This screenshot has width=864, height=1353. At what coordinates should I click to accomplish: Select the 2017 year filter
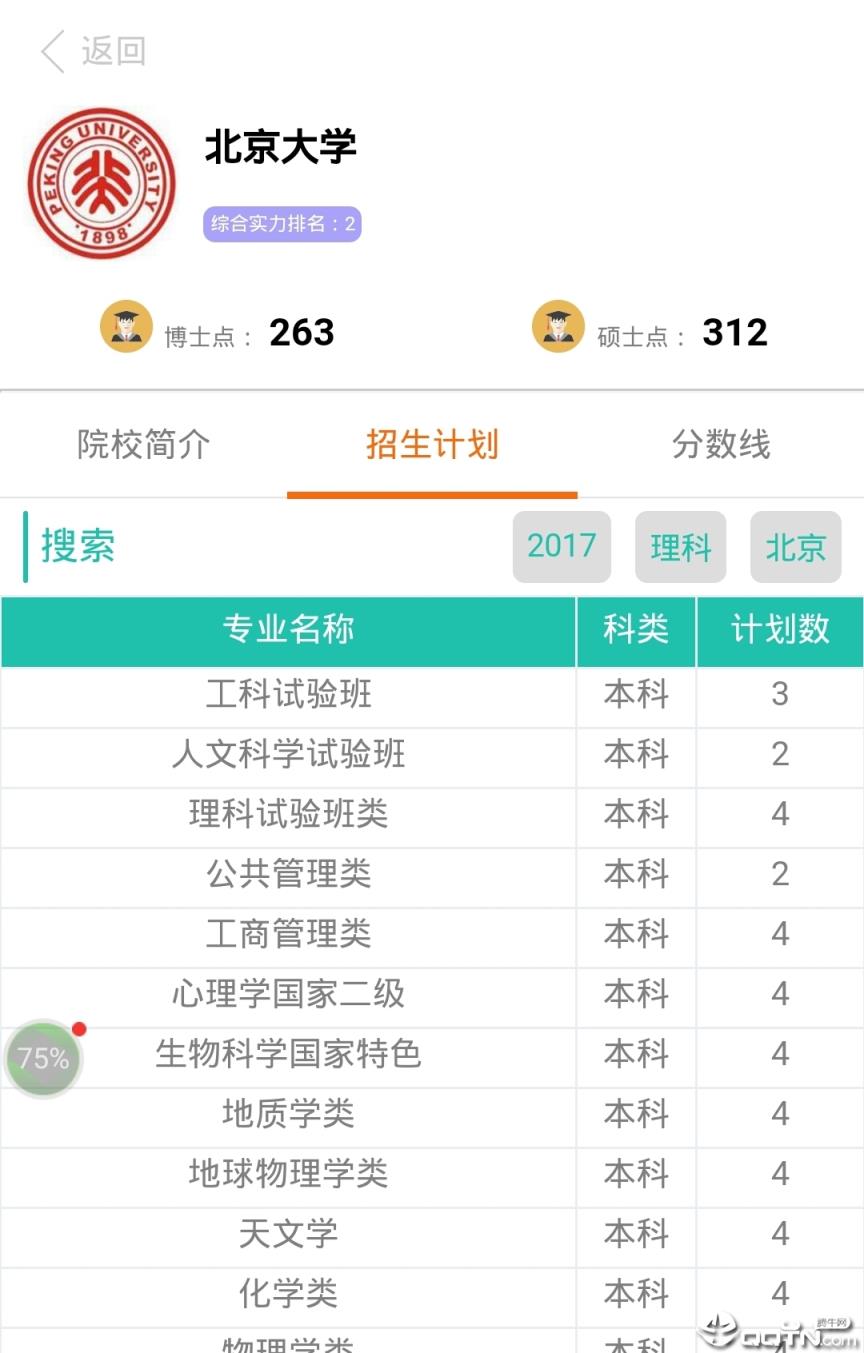click(560, 547)
